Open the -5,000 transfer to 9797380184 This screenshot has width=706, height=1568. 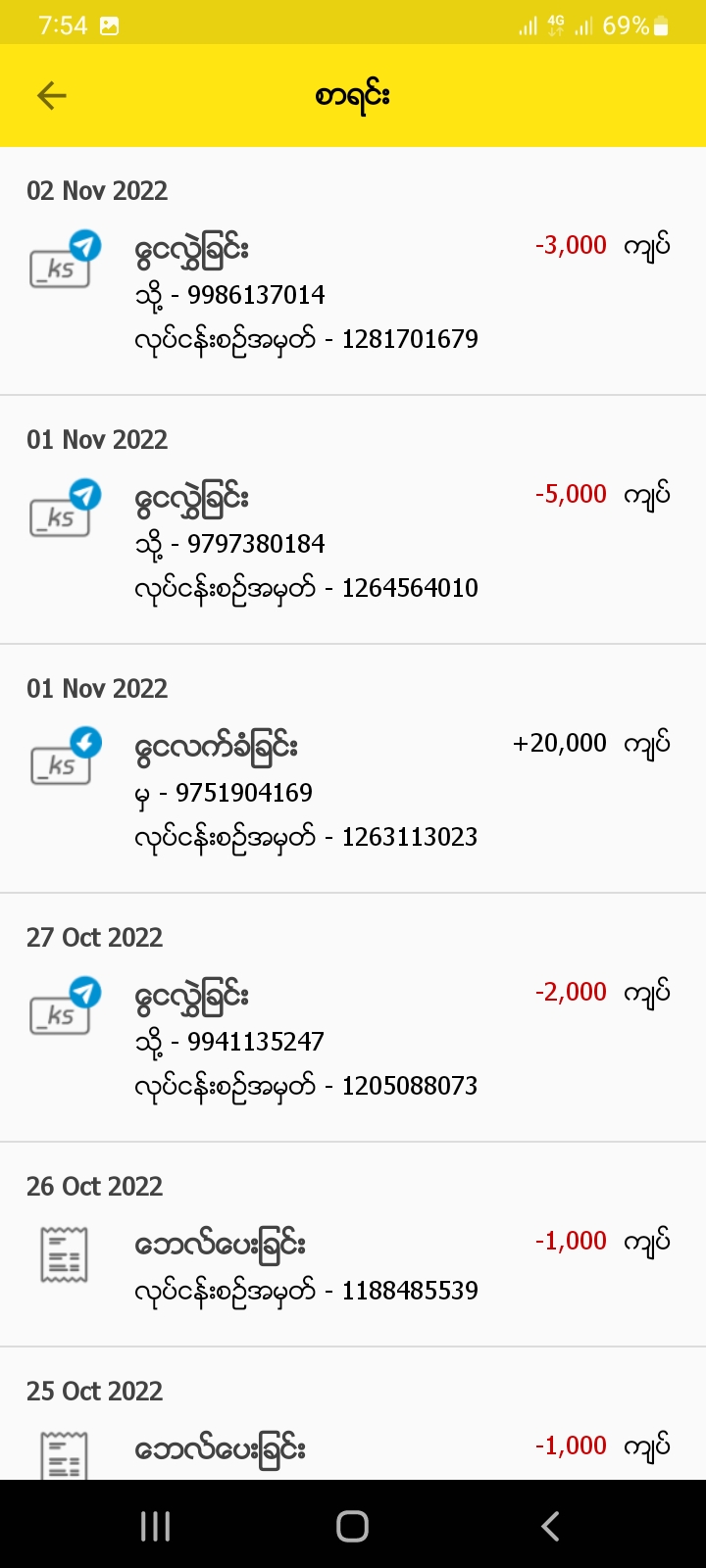(x=353, y=541)
